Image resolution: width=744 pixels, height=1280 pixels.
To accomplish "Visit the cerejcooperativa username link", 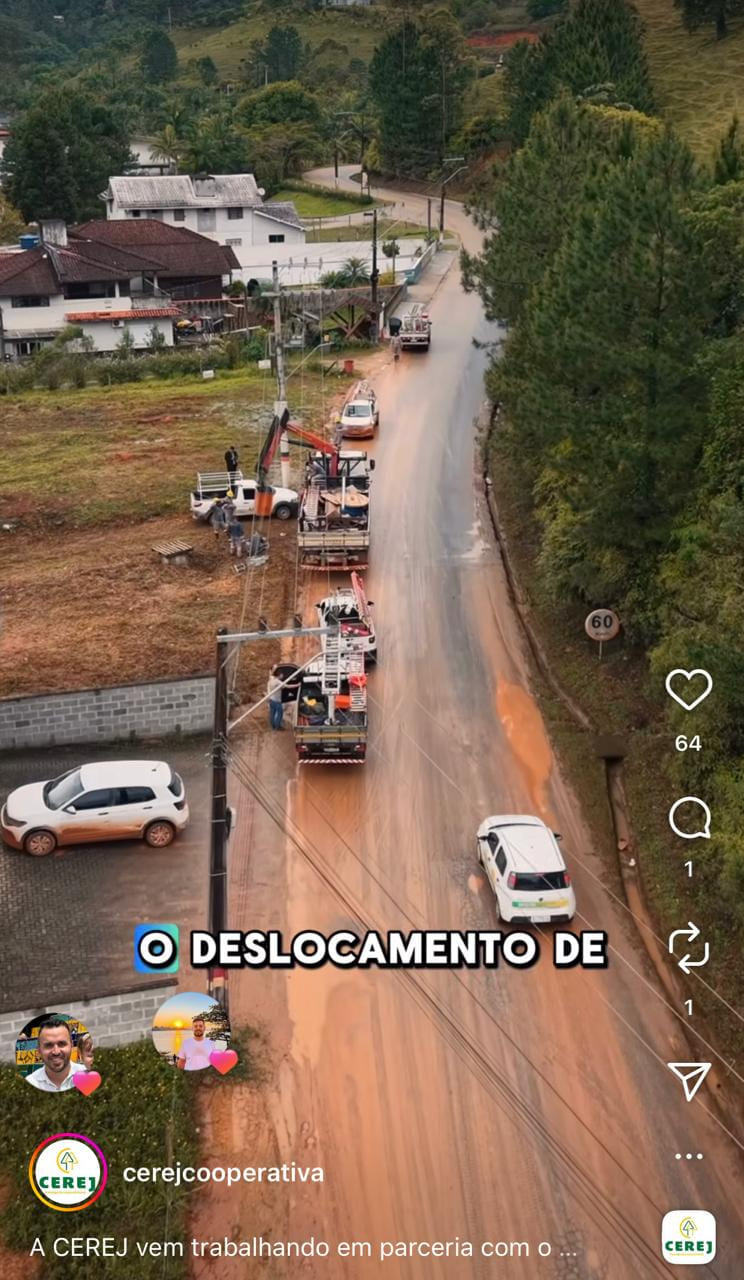I will pyautogui.click(x=223, y=1173).
